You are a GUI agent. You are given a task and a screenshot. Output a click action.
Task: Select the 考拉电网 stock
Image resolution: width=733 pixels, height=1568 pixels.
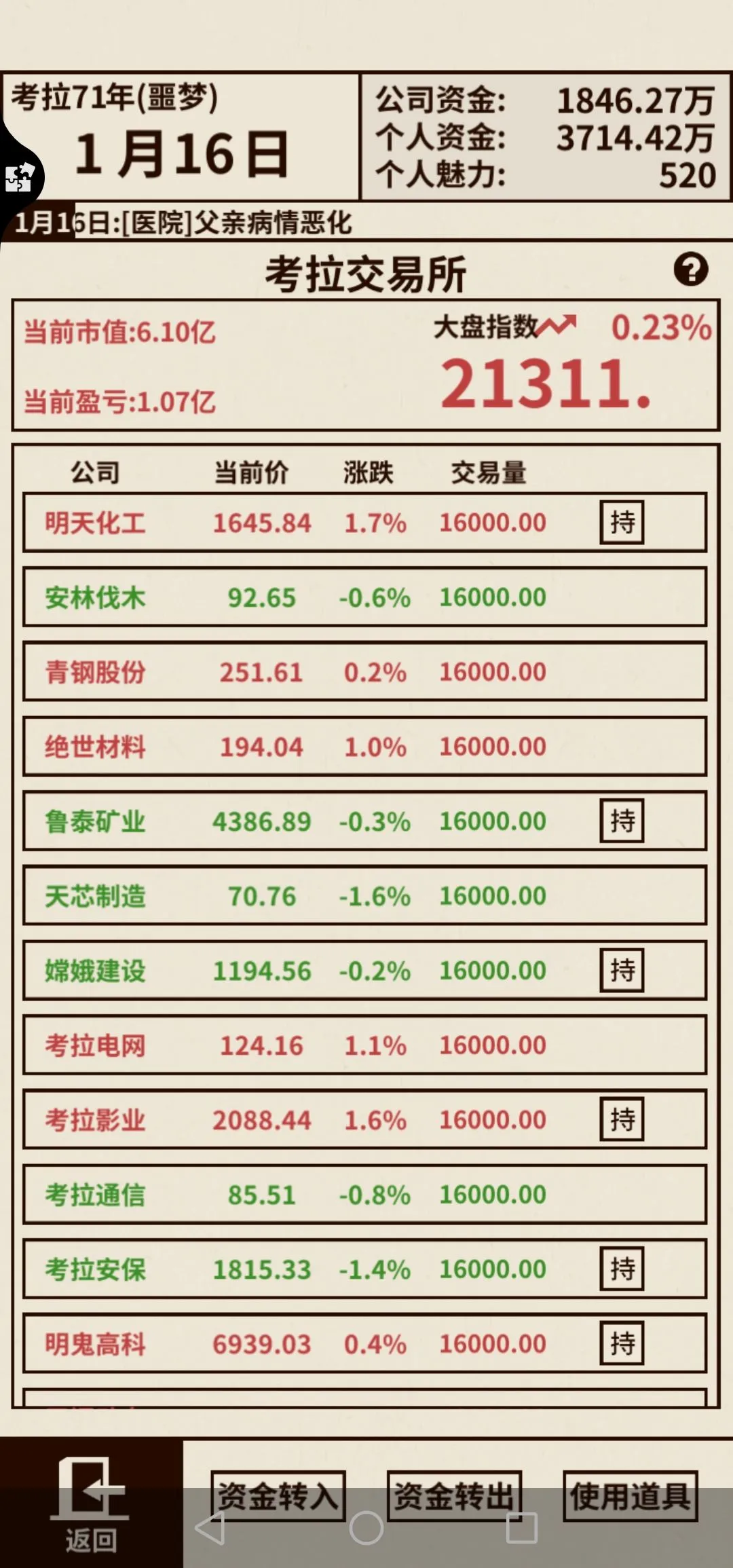pos(364,1045)
